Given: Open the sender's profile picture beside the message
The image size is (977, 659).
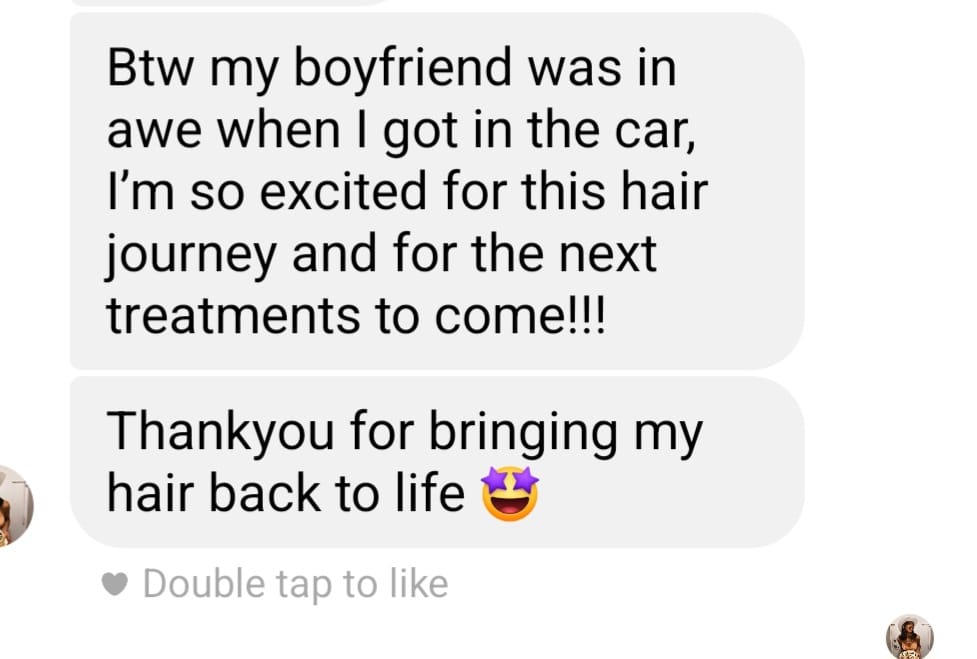Looking at the screenshot, I should (x=12, y=506).
